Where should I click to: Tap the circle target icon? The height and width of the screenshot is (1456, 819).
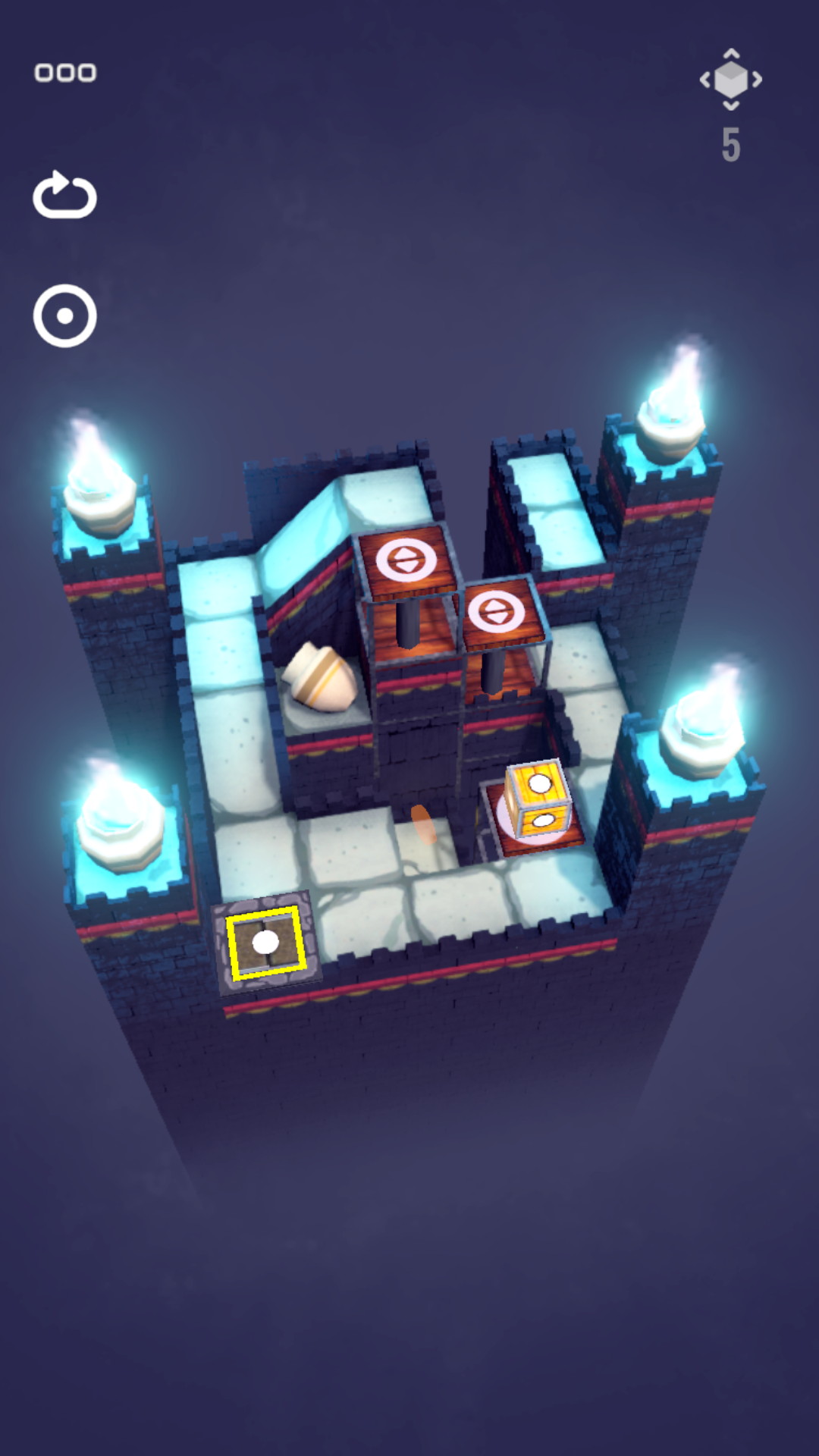[65, 316]
